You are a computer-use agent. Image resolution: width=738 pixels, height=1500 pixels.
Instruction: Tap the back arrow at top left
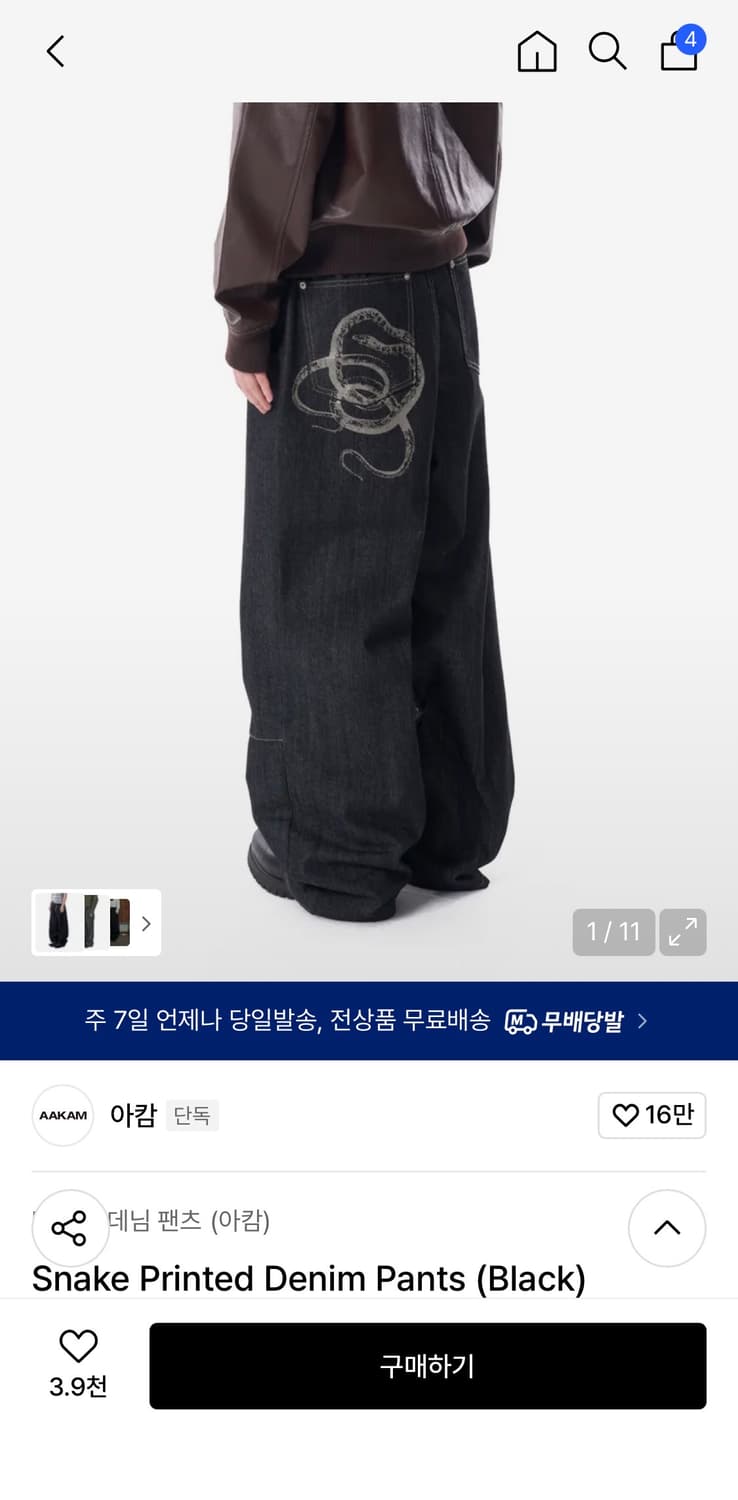click(x=55, y=51)
